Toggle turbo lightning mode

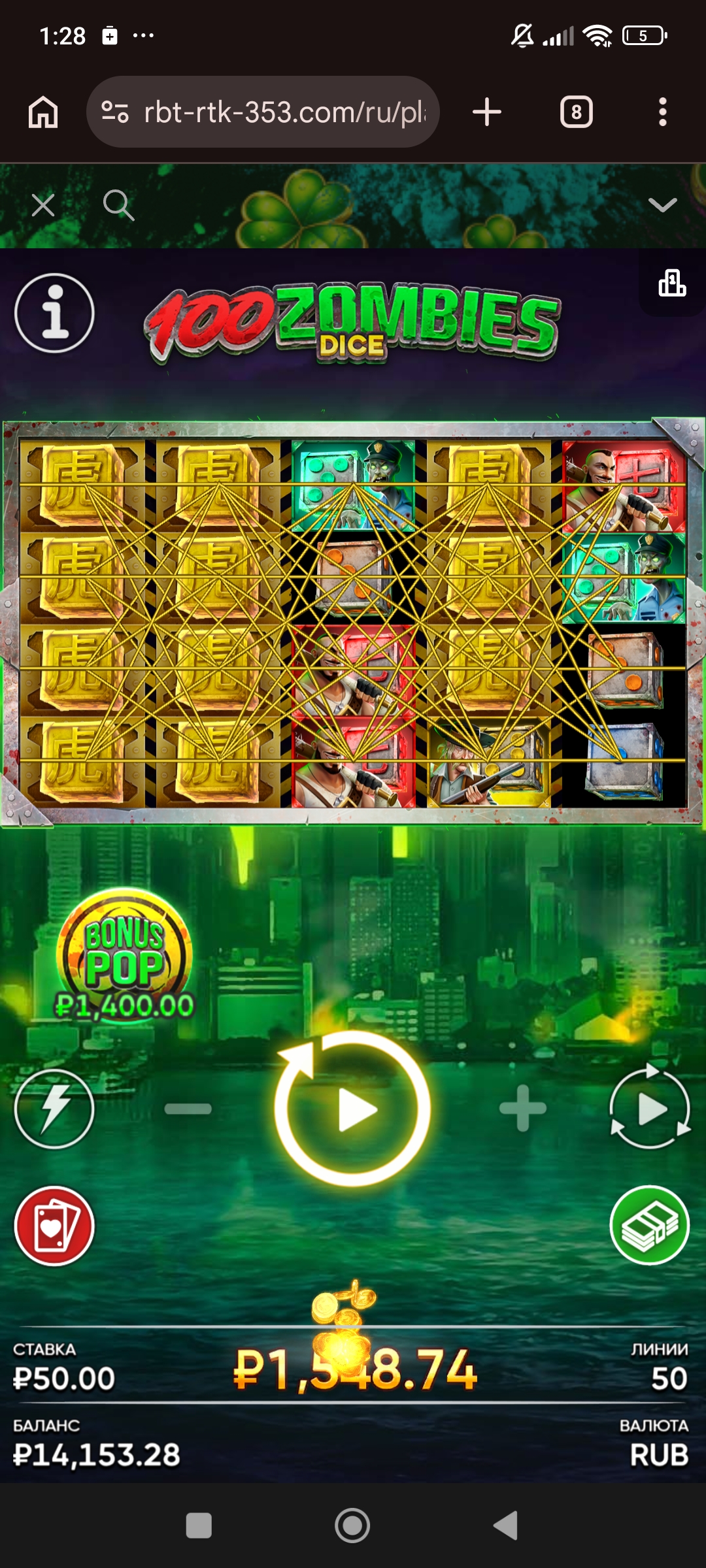pos(54,1109)
